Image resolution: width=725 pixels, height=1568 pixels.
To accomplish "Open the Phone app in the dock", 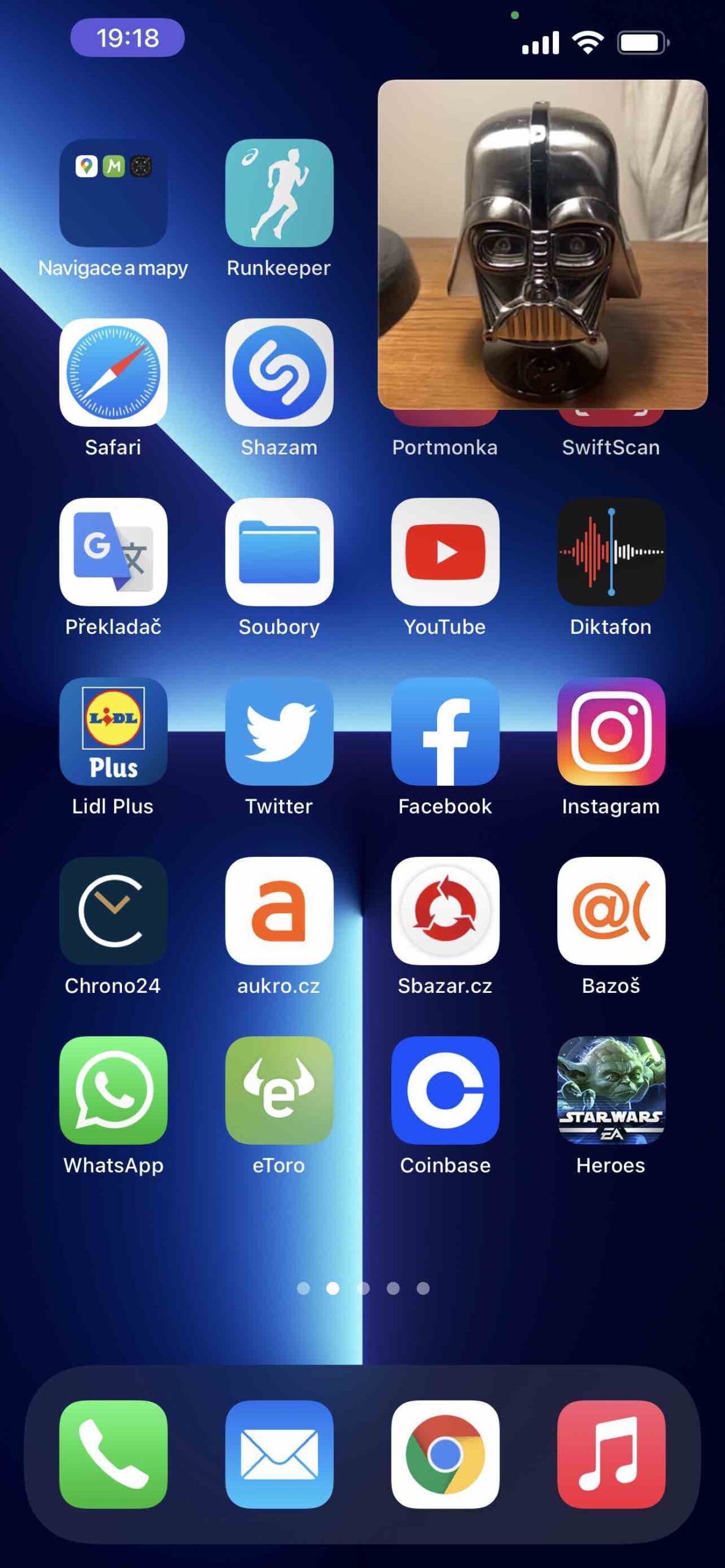I will [113, 1452].
